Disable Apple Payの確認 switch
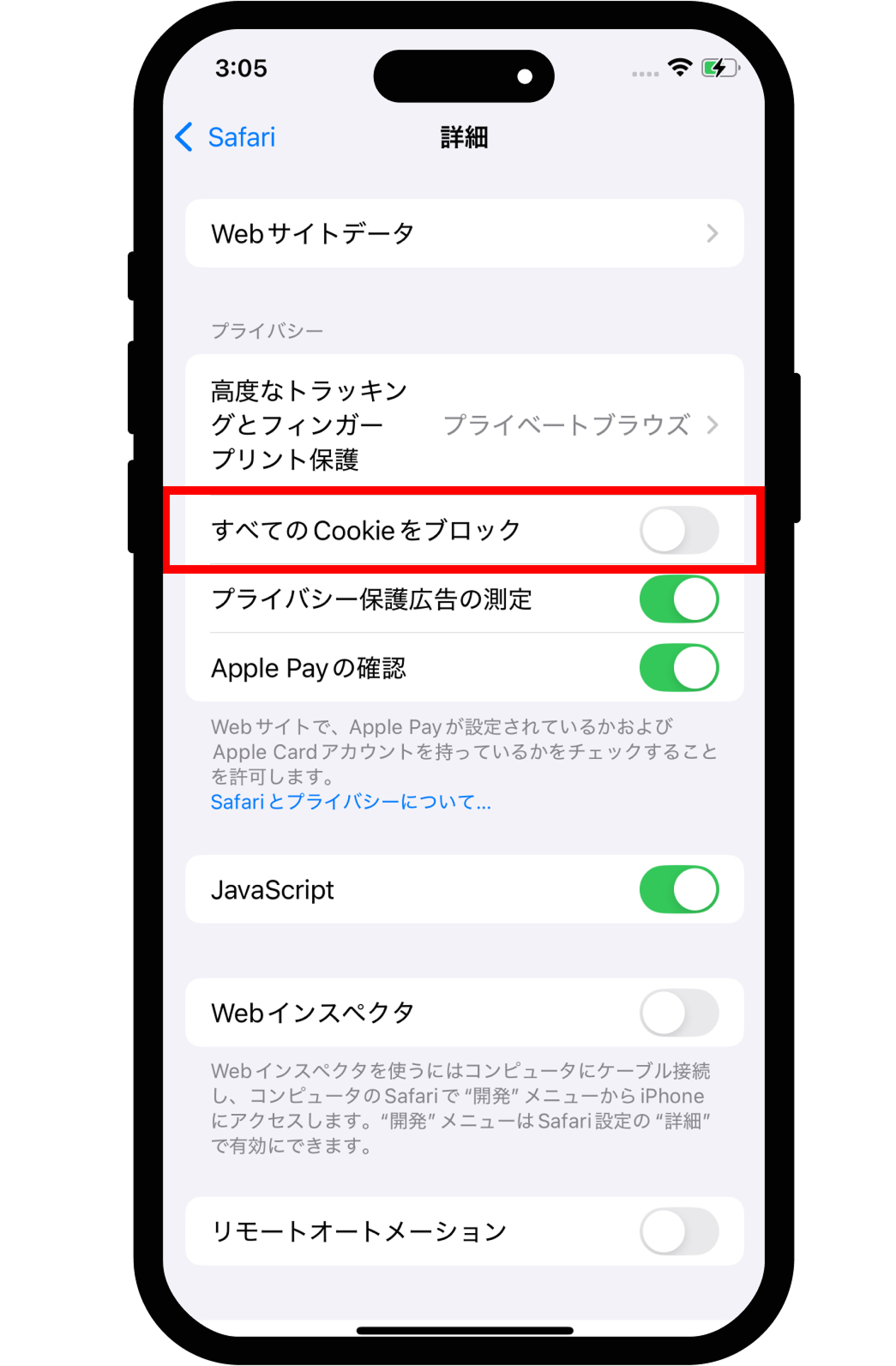Image resolution: width=896 pixels, height=1366 pixels. click(678, 667)
